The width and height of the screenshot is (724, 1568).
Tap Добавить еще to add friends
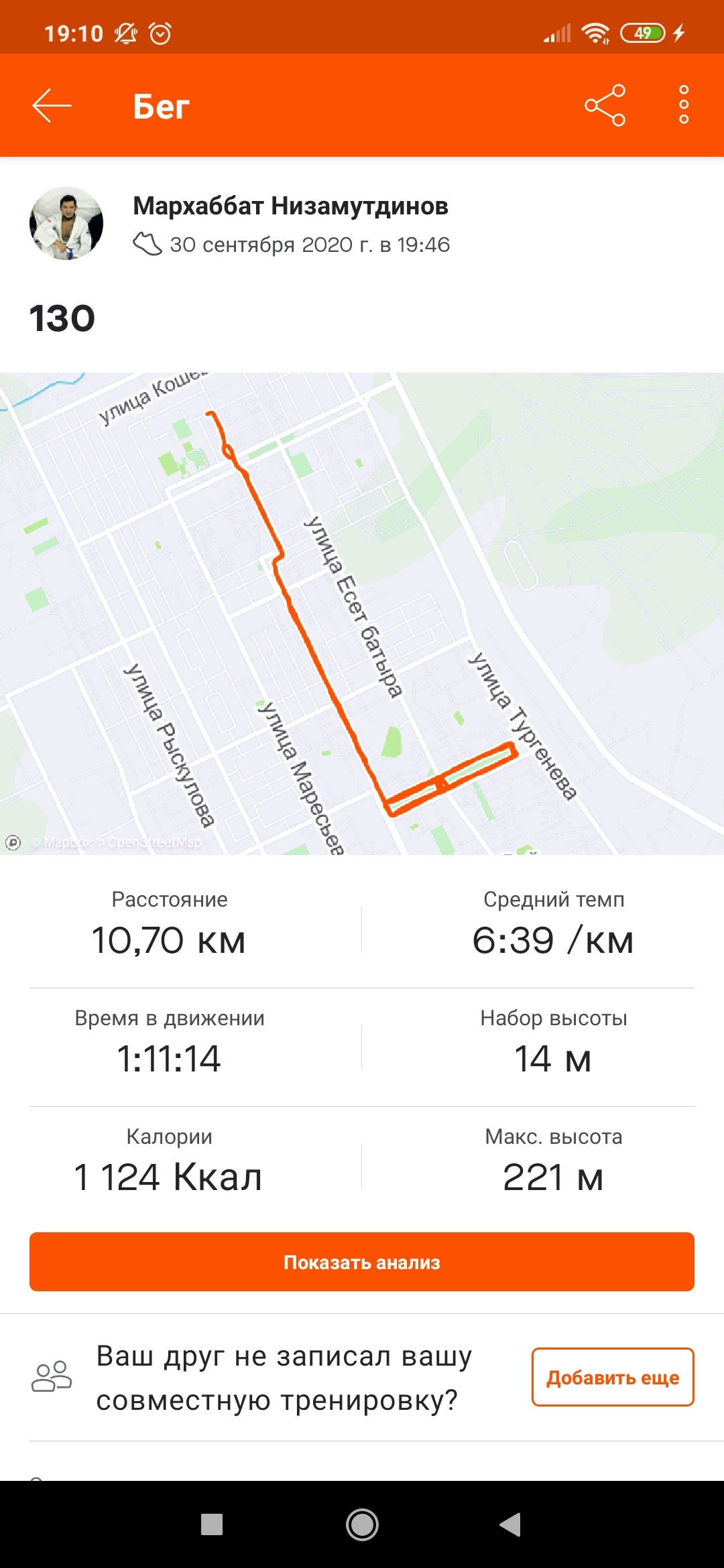coord(613,1377)
